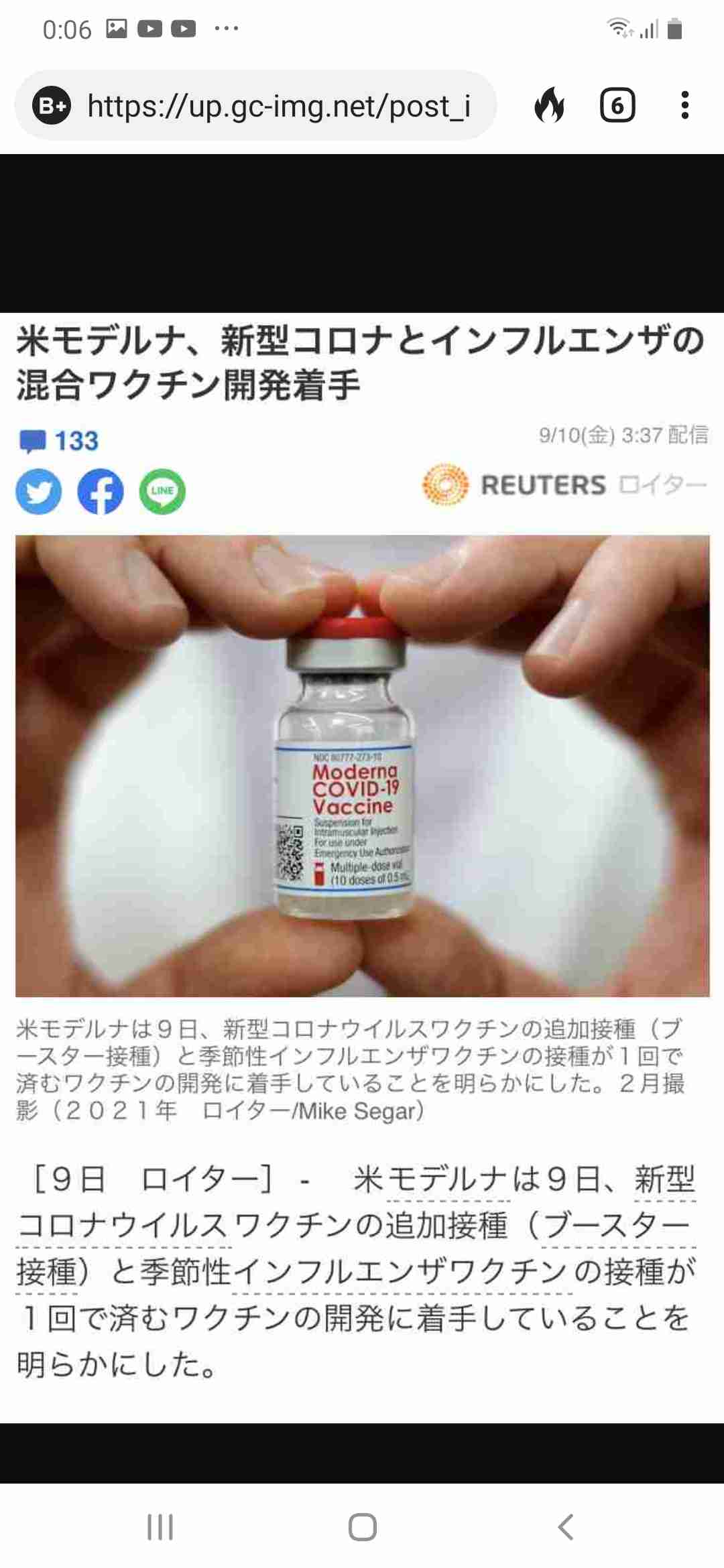This screenshot has height=1568, width=724.
Task: Go to the home screen
Action: click(x=362, y=1527)
